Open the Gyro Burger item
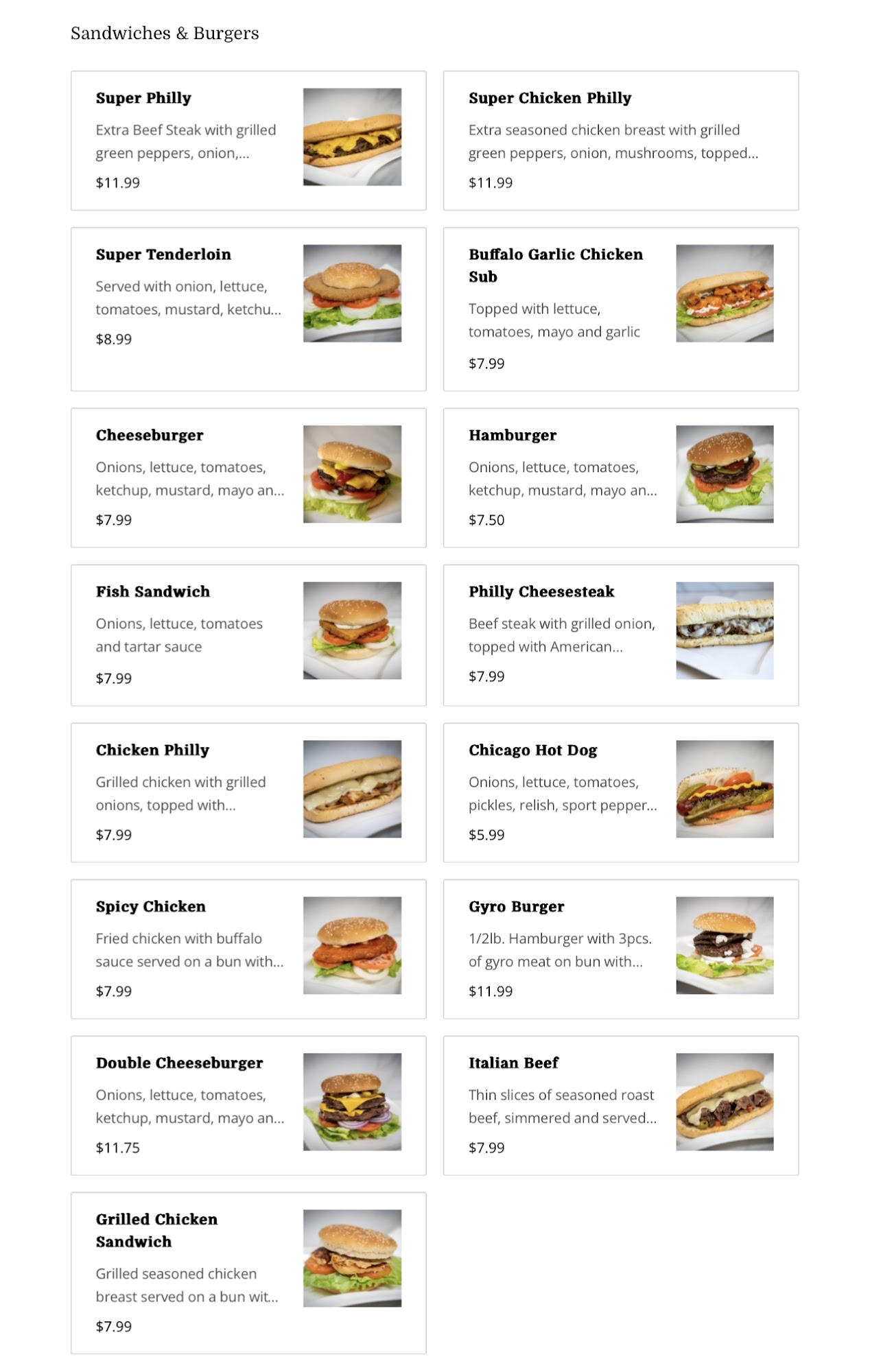Viewport: 870px width, 1372px height. point(620,949)
